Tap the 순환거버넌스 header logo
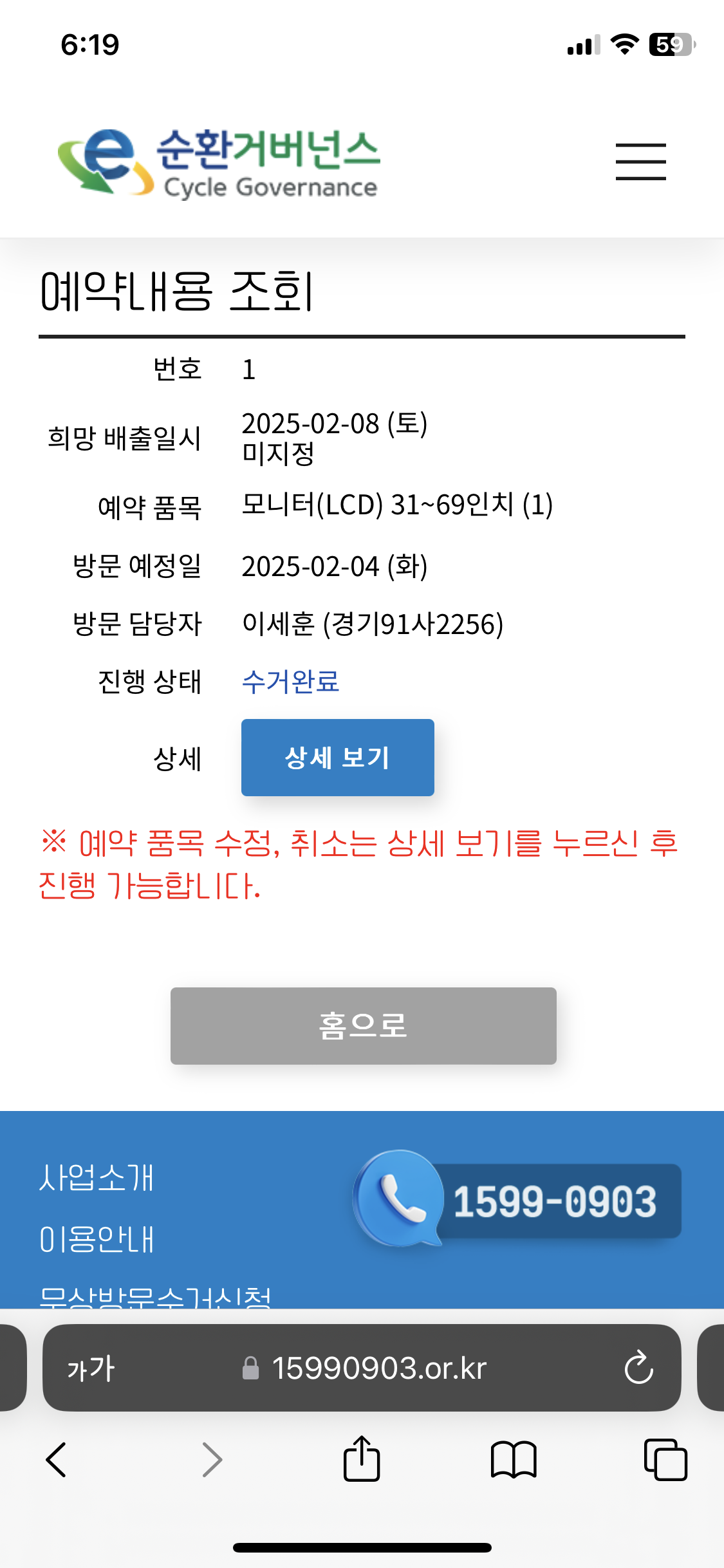 tap(219, 162)
